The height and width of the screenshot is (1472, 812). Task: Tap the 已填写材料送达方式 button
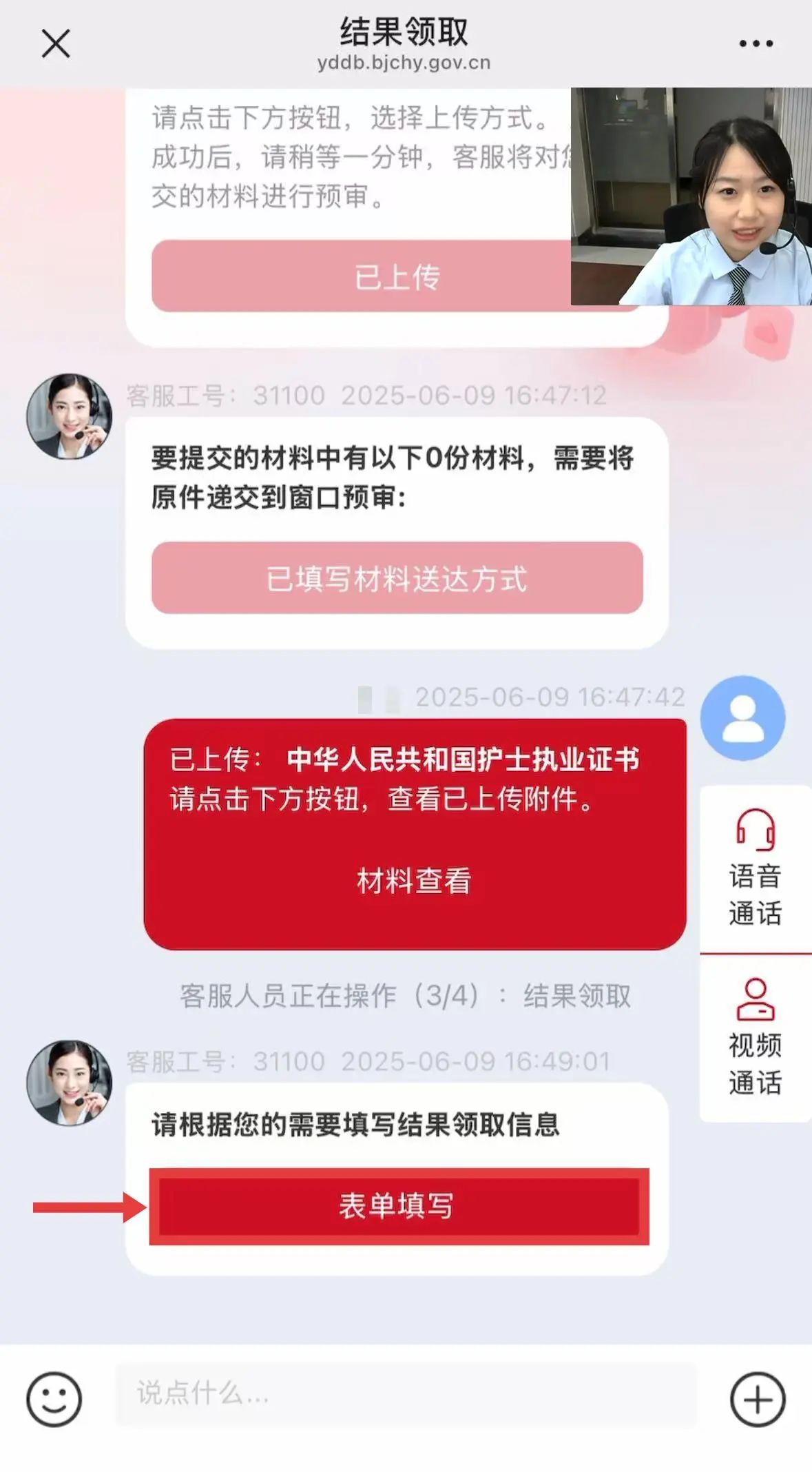coord(397,578)
